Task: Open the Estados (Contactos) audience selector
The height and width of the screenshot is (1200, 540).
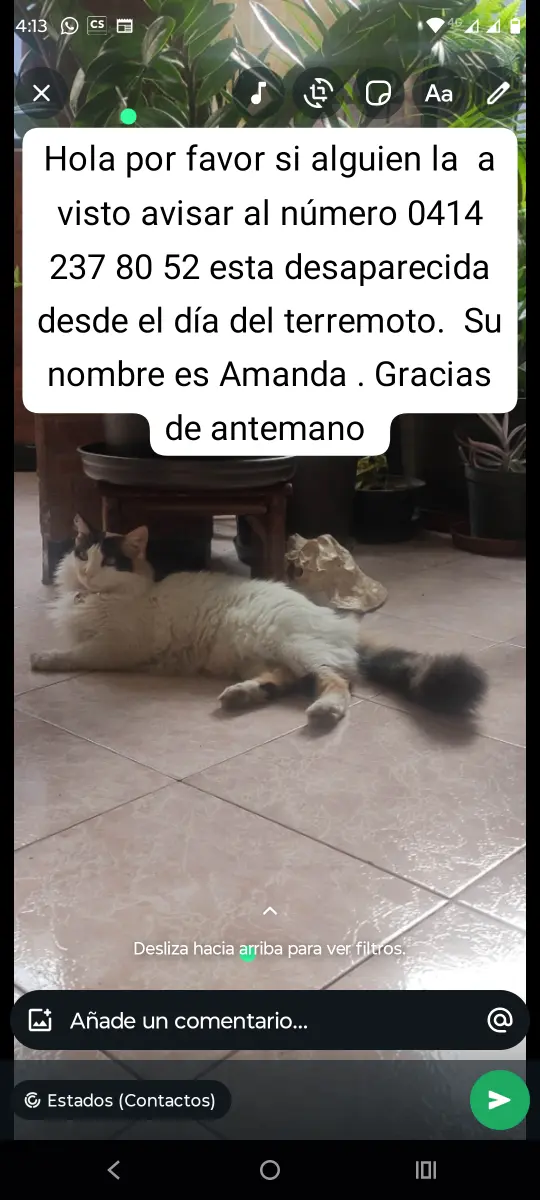Action: [x=121, y=1100]
